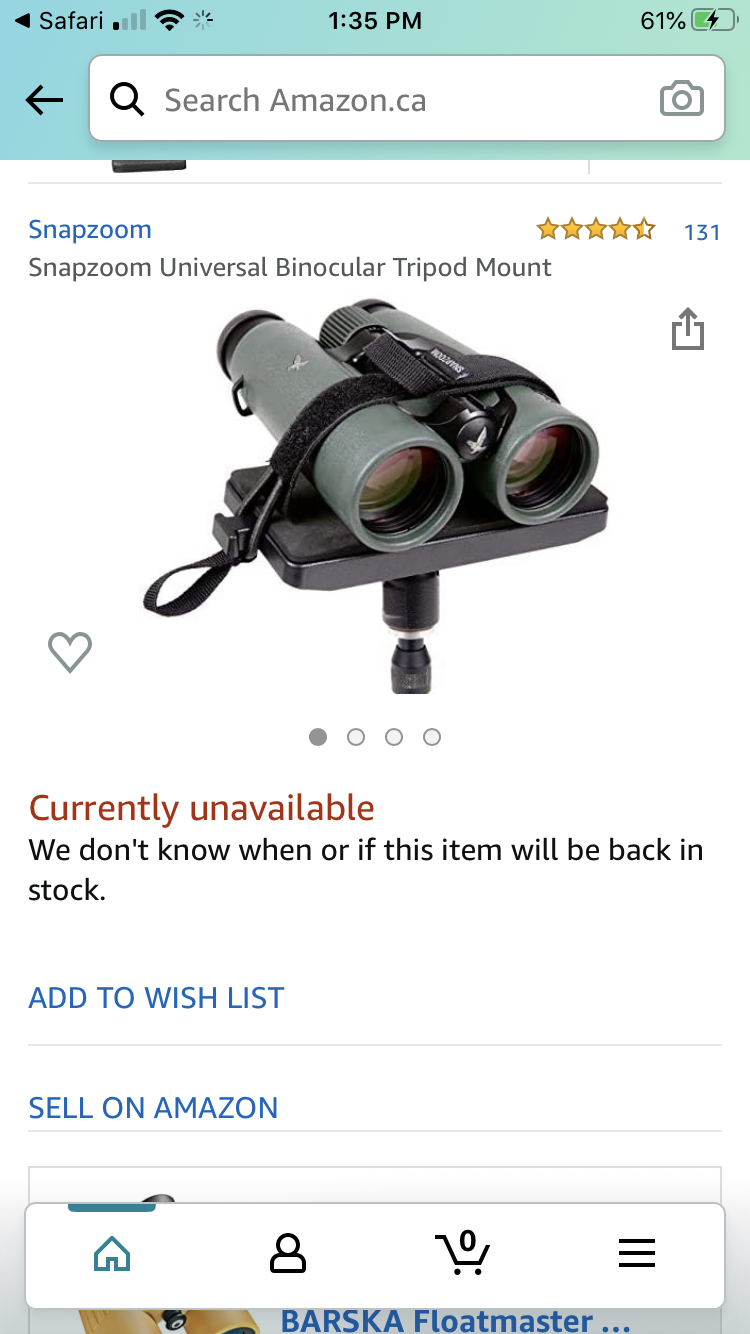Go back using the arrow icon

click(x=44, y=100)
